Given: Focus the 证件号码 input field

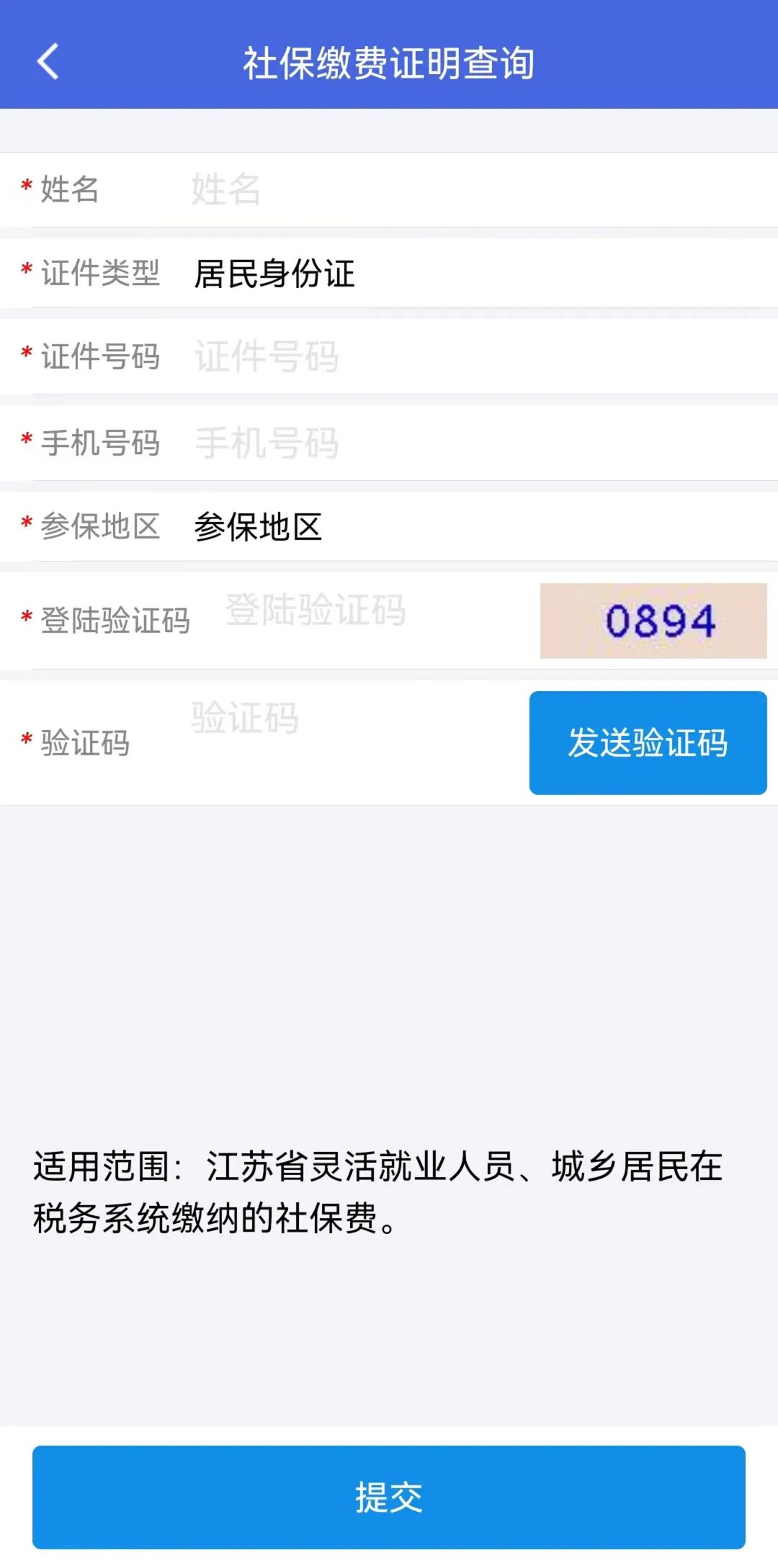Looking at the screenshot, I should click(x=475, y=356).
